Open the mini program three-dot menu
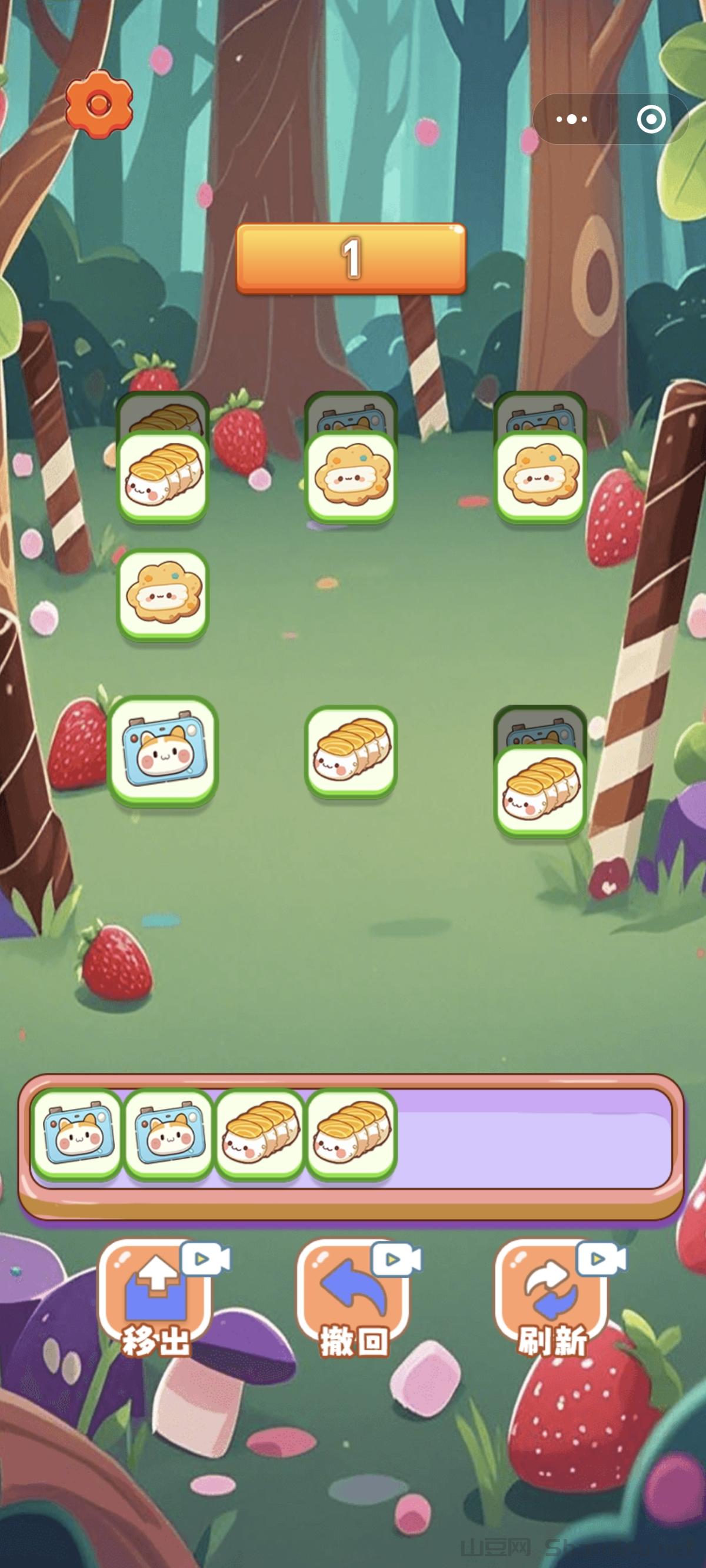The image size is (706, 1568). point(571,119)
